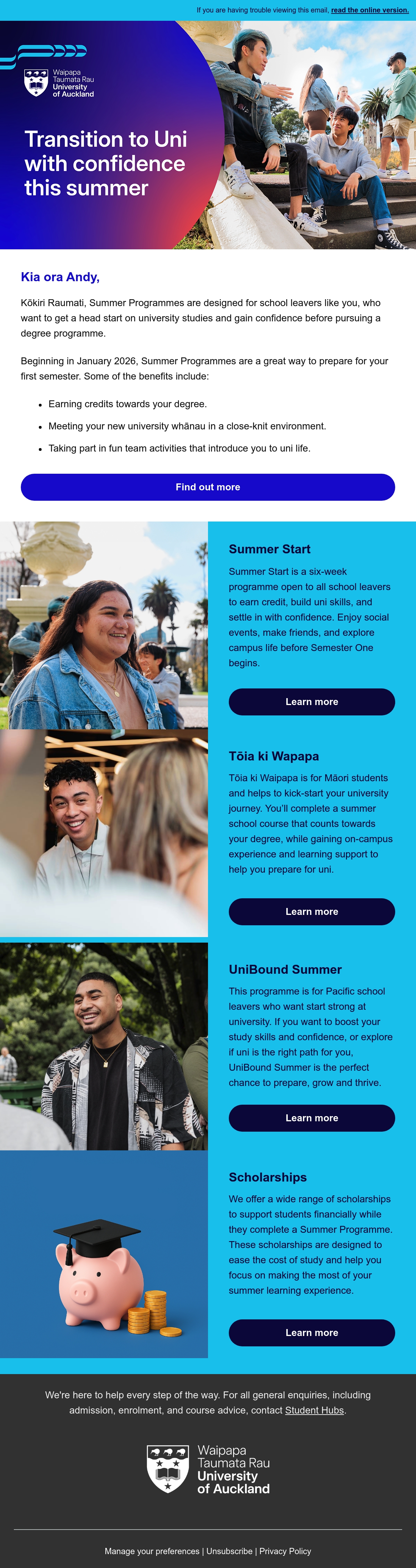Learn more about Scholarships

tap(311, 1333)
